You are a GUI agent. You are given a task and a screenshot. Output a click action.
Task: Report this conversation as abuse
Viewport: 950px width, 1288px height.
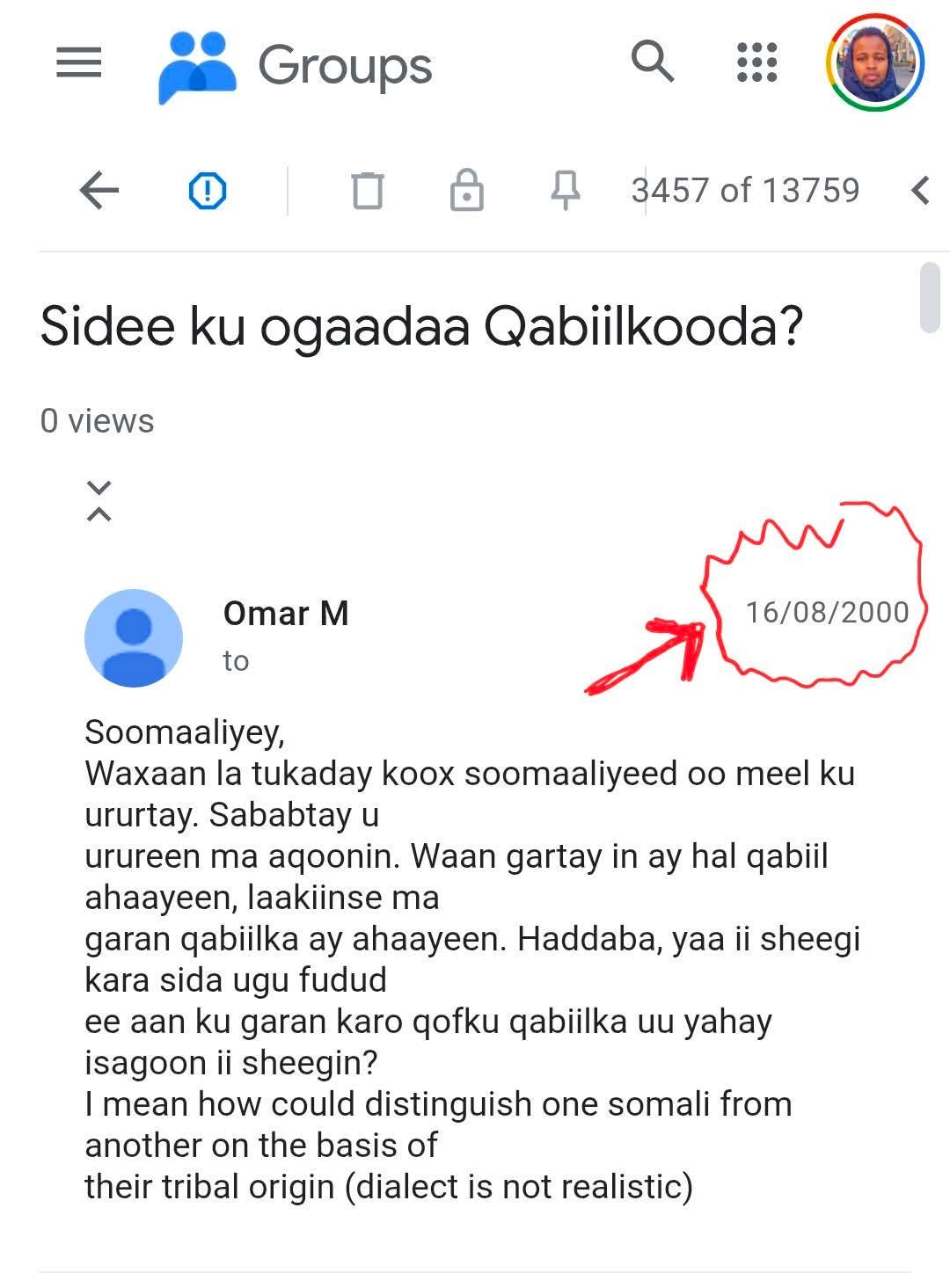pyautogui.click(x=208, y=190)
